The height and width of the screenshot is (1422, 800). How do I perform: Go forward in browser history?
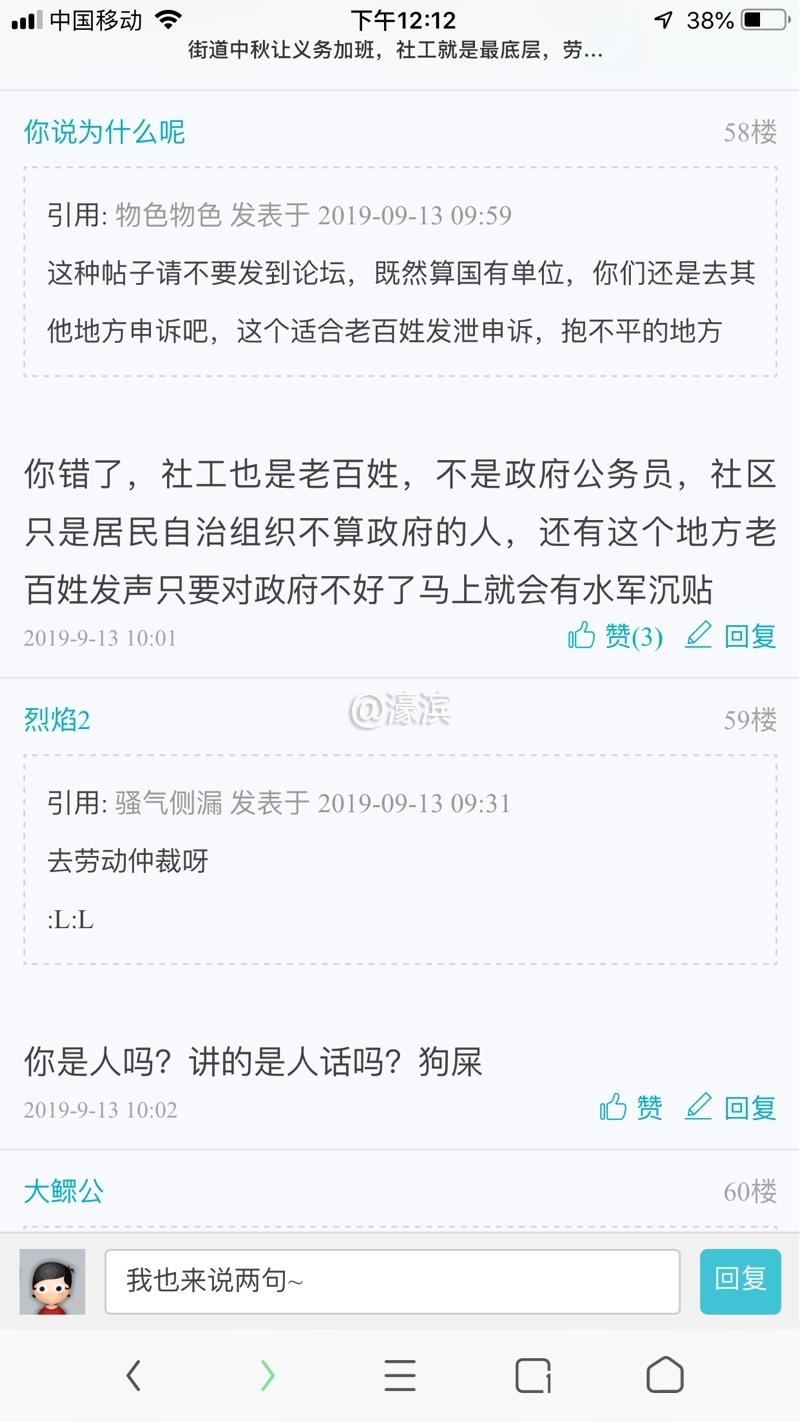click(x=267, y=1376)
